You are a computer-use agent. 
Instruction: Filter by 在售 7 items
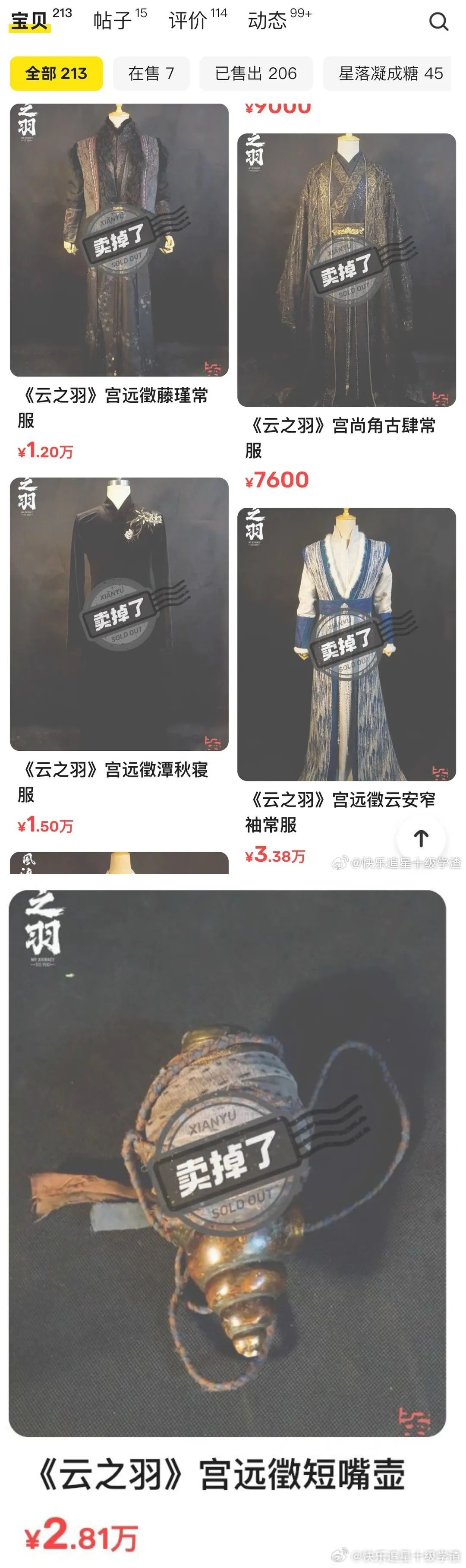click(x=151, y=74)
